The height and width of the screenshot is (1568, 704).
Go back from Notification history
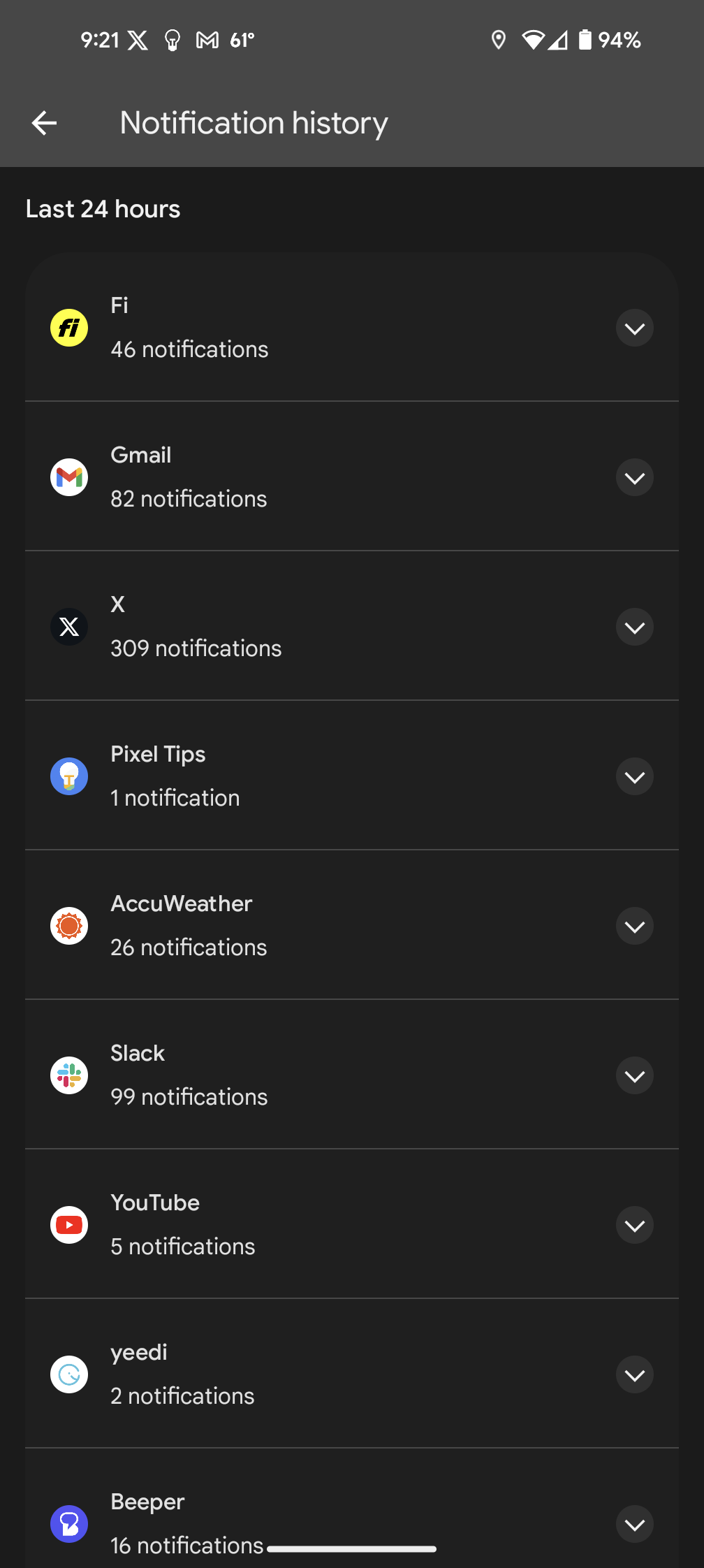tap(44, 124)
